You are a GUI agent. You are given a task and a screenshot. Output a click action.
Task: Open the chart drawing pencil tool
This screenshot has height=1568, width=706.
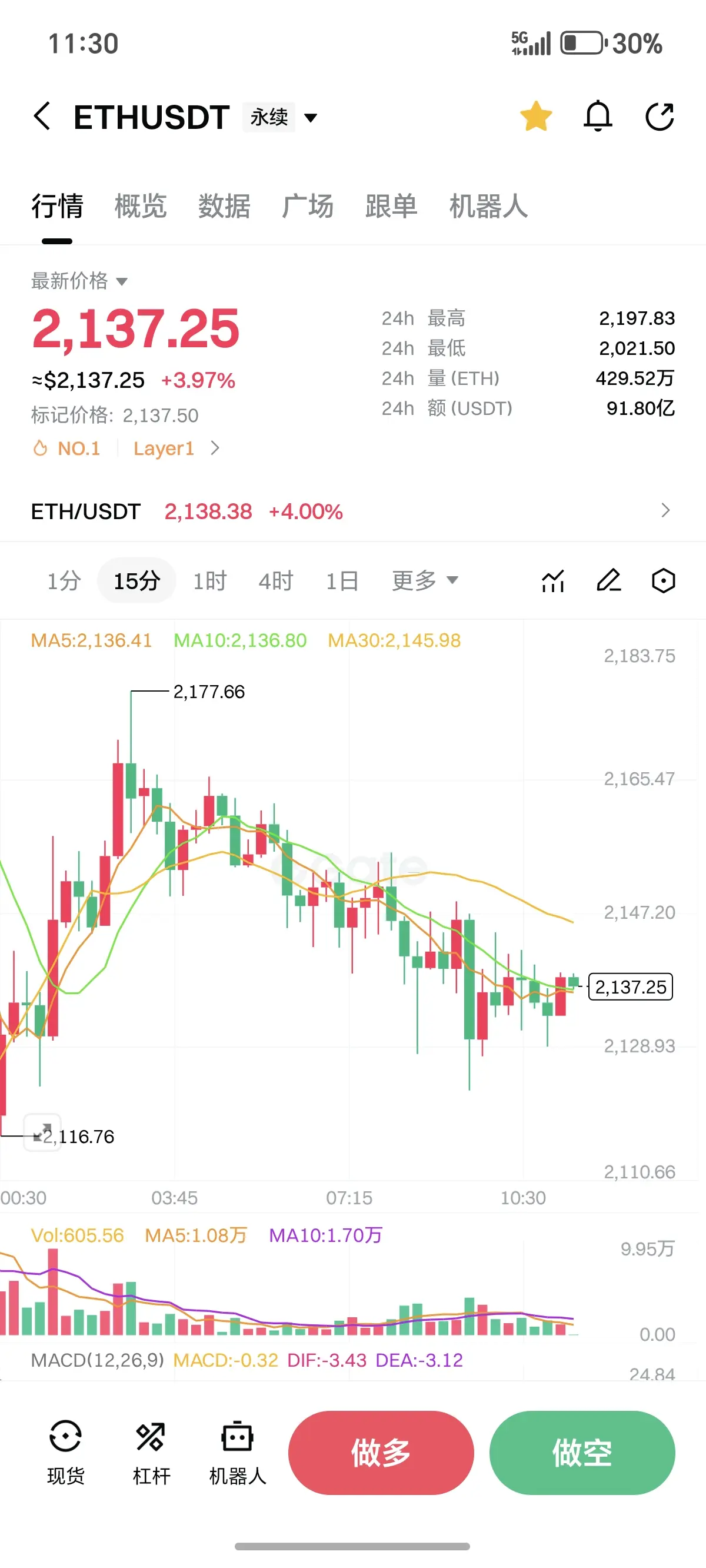coord(608,581)
